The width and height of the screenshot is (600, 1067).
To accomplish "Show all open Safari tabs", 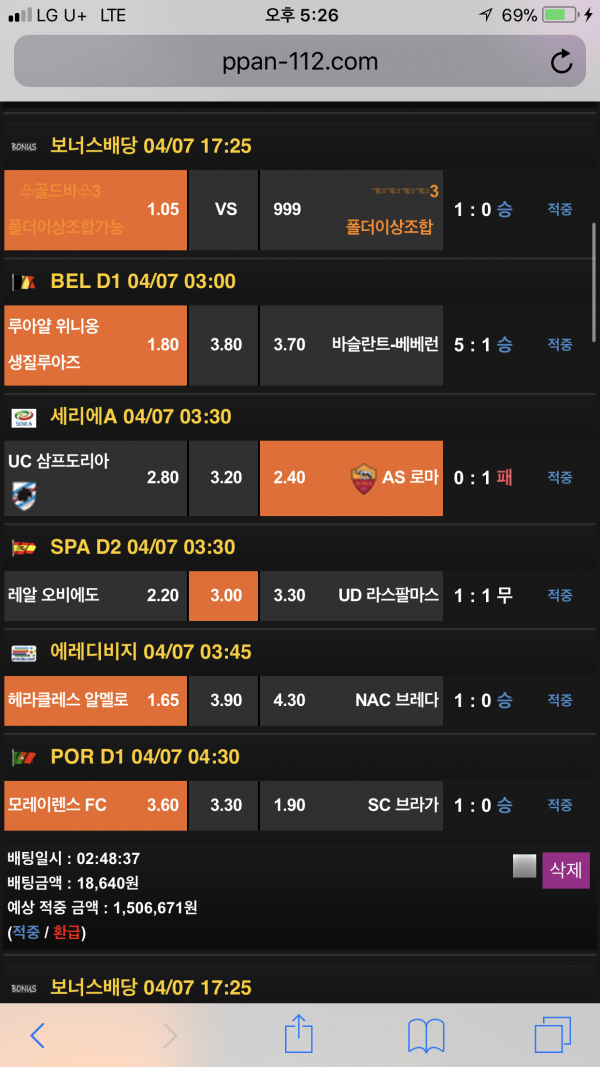I will click(x=552, y=1035).
